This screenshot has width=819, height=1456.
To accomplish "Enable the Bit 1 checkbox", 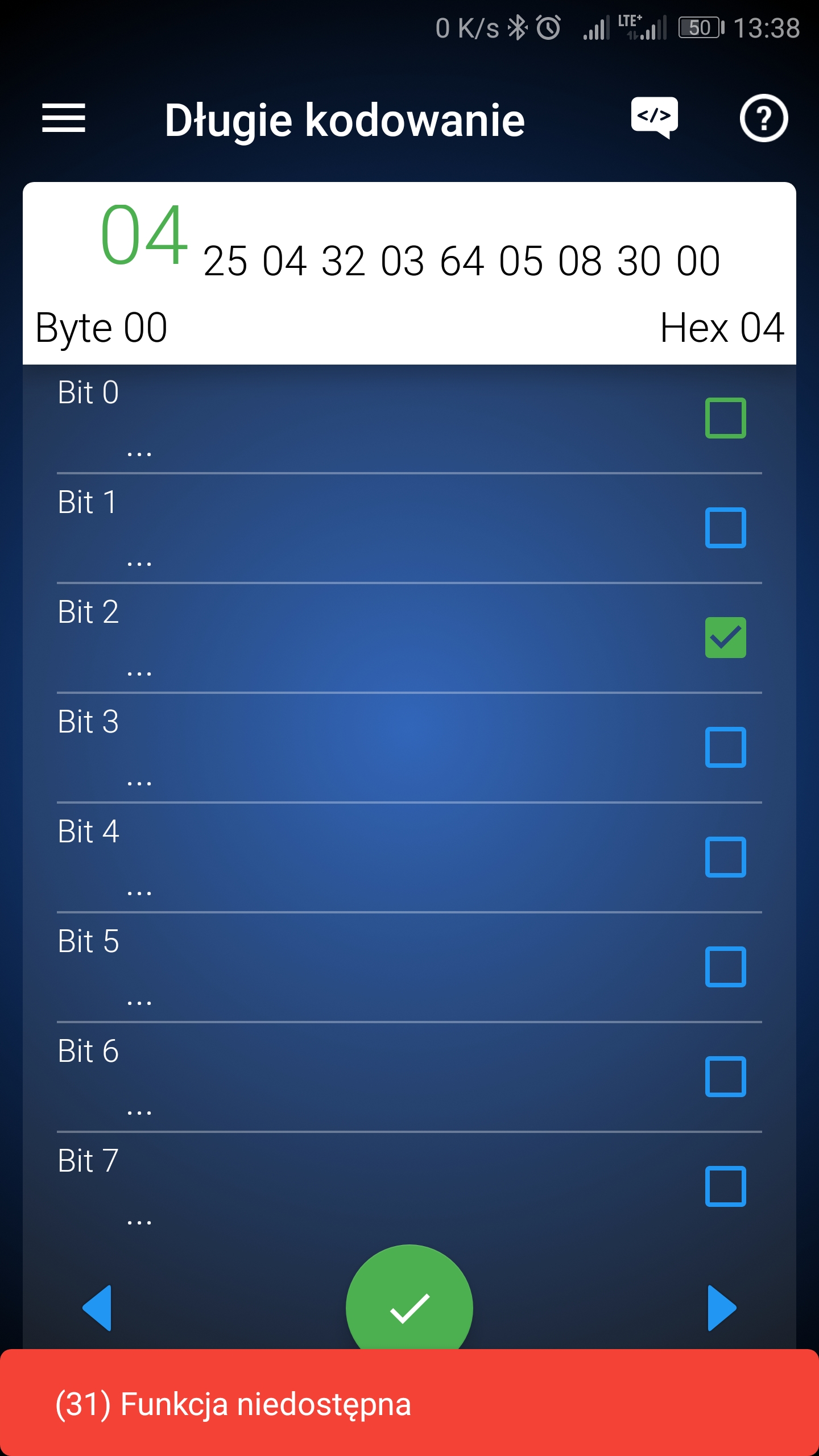I will coord(725,528).
